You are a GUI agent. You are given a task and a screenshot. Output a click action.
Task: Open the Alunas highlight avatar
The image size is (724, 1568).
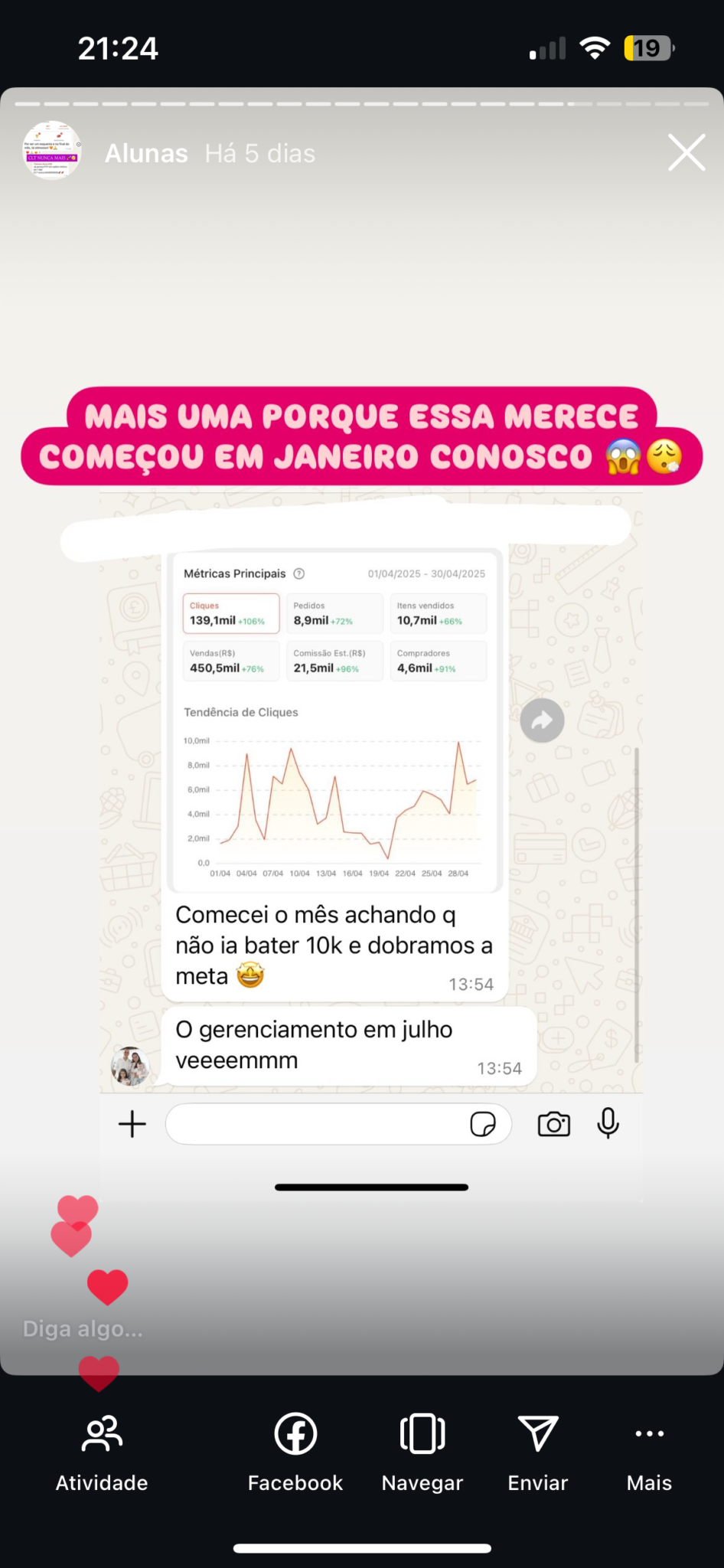coord(51,150)
